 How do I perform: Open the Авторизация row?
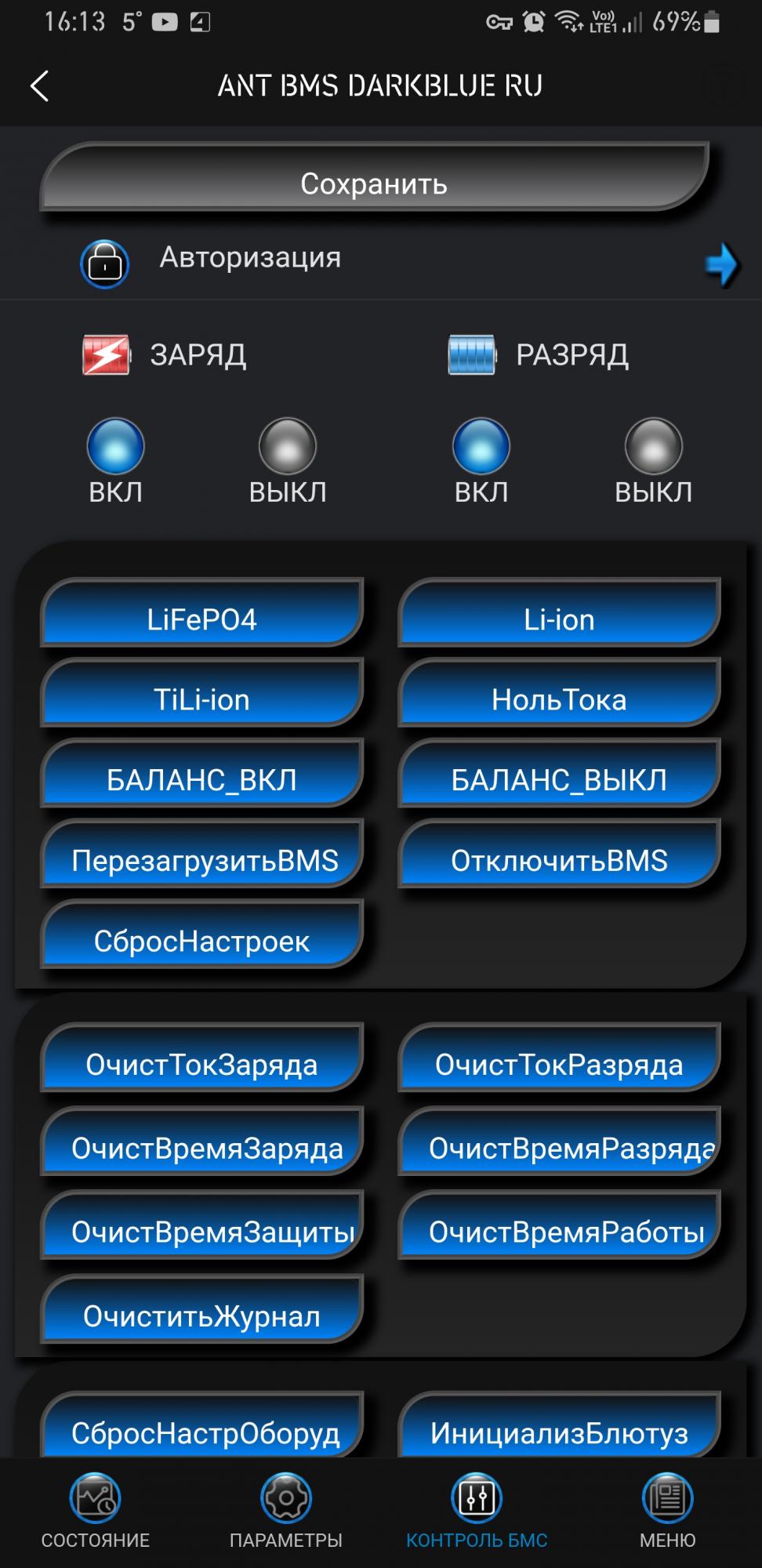[x=381, y=262]
